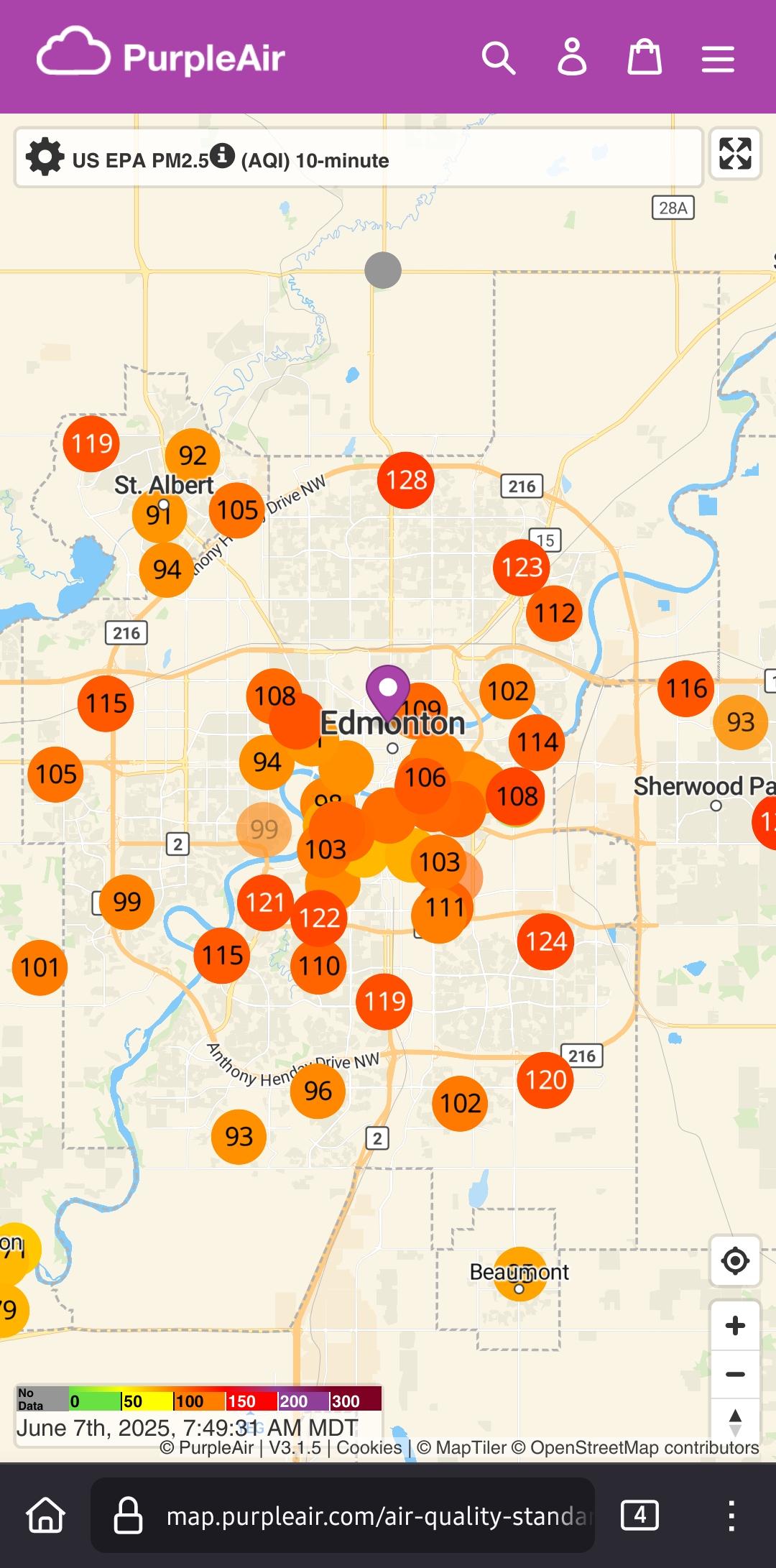The height and width of the screenshot is (1568, 776).
Task: Open the OpenStreetMap contributors link
Action: 644,1447
